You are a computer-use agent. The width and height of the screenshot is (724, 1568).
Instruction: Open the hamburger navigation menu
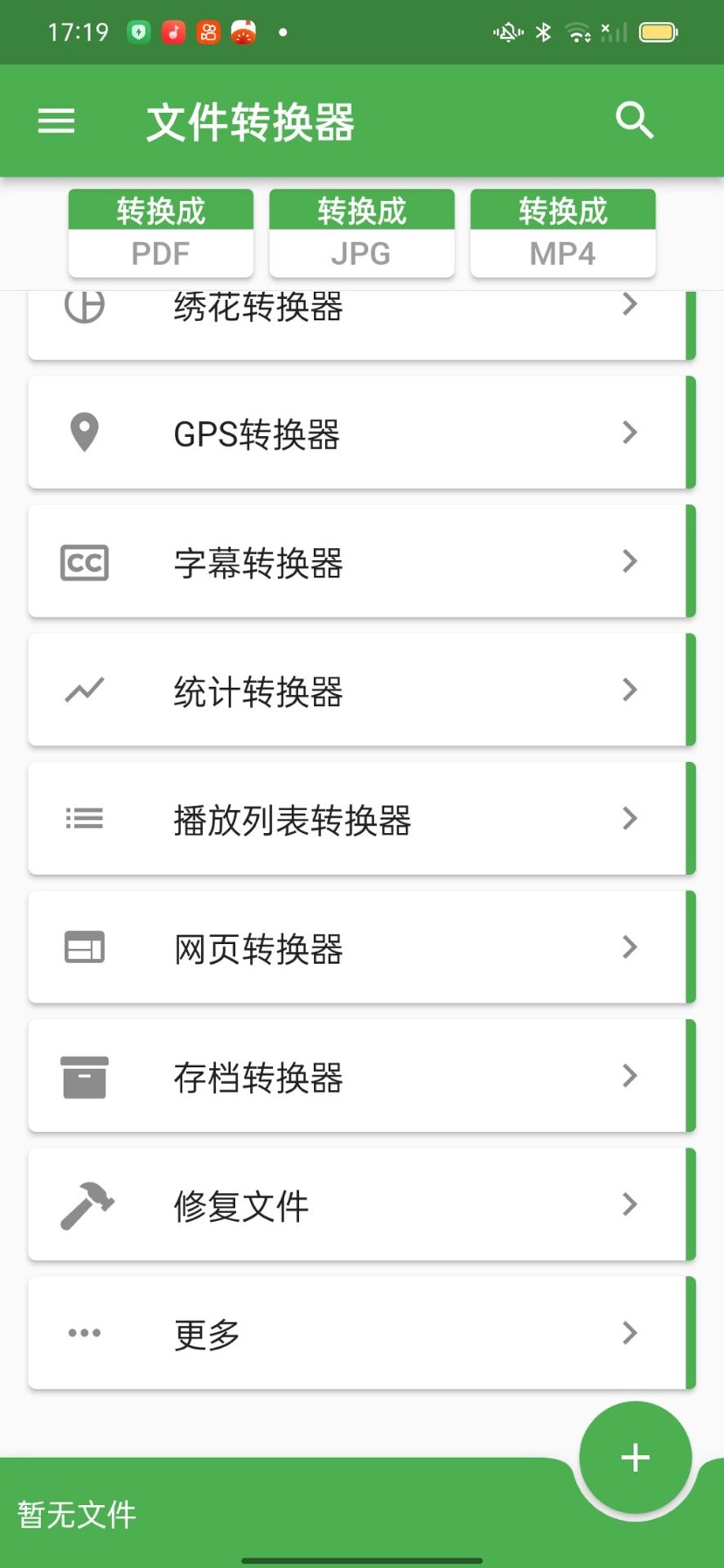tap(57, 121)
